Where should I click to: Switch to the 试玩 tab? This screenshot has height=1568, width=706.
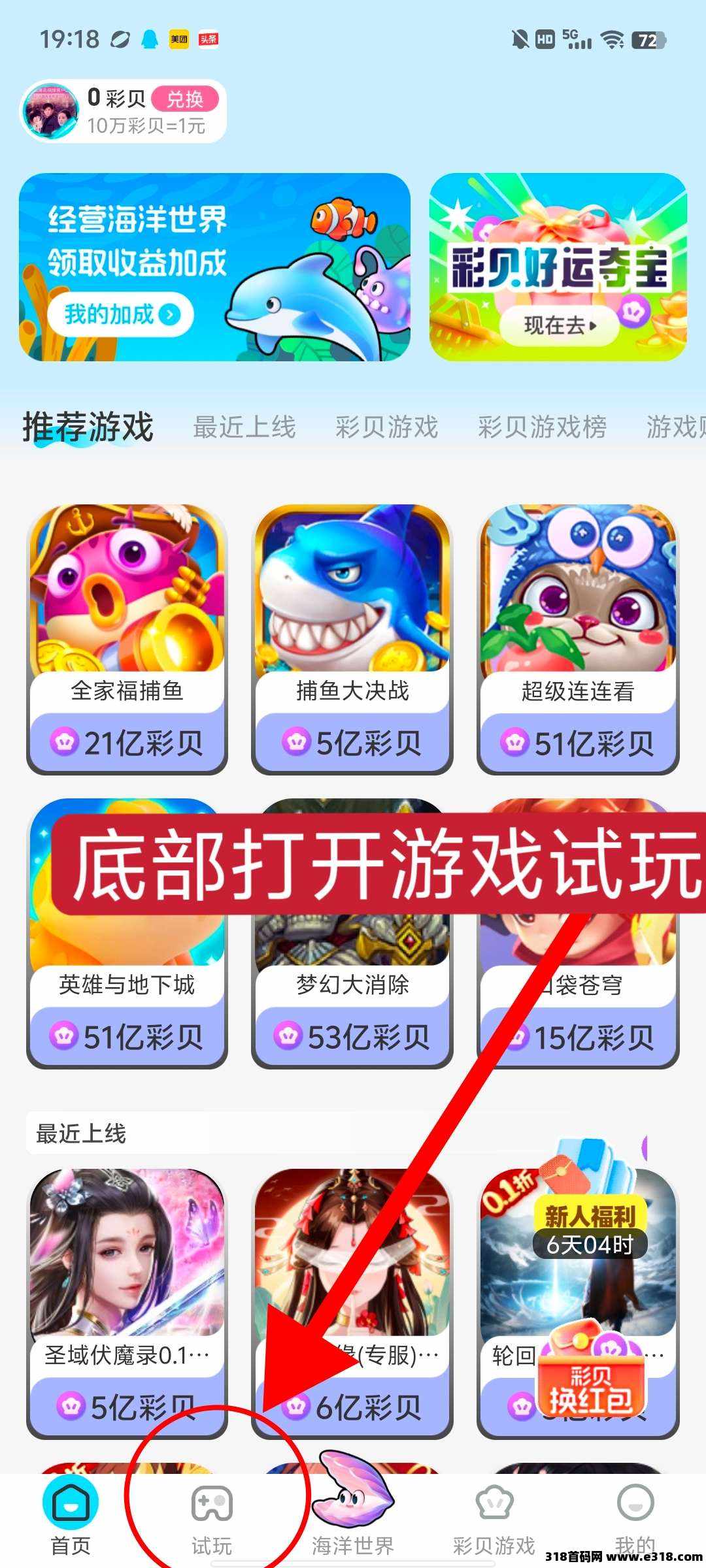(212, 1516)
